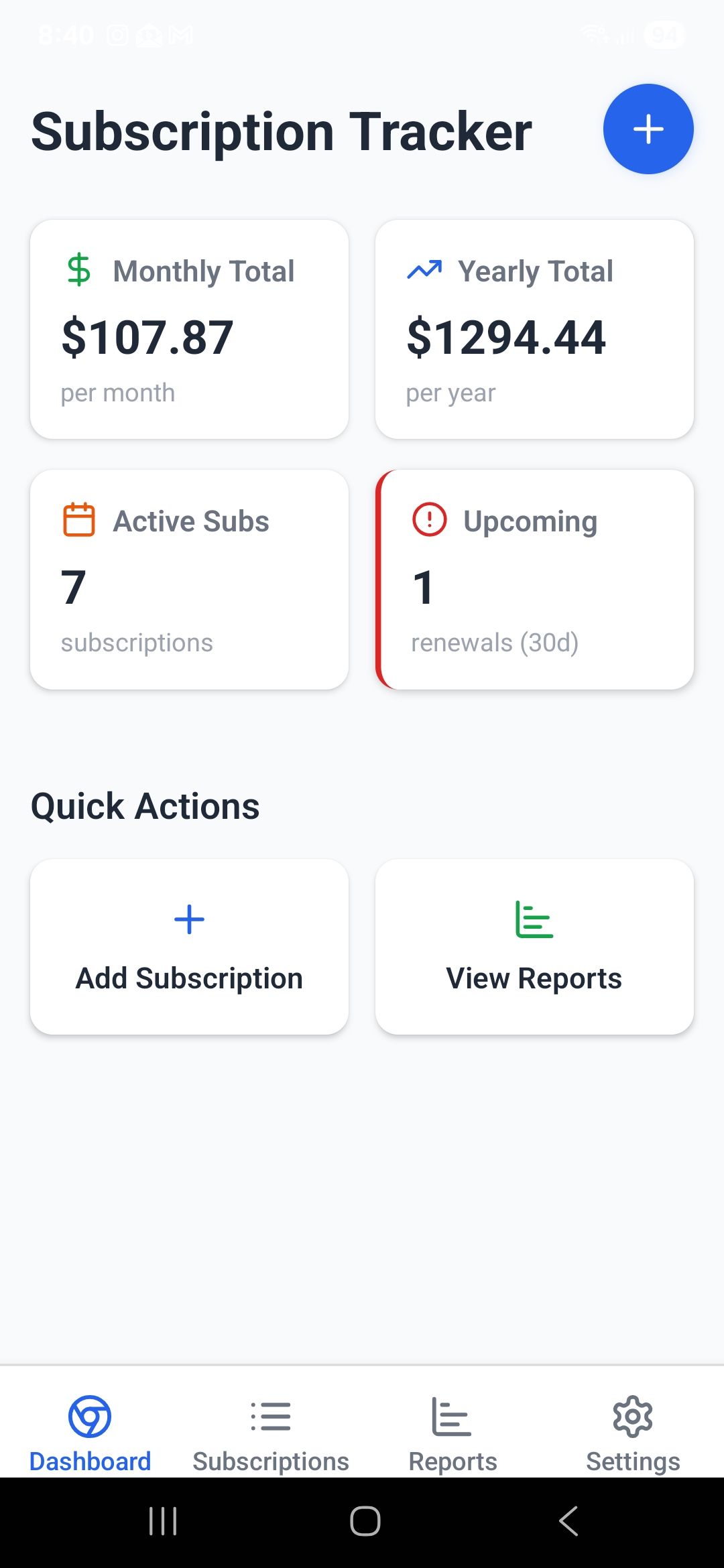Open the Yearly Total card

[534, 330]
